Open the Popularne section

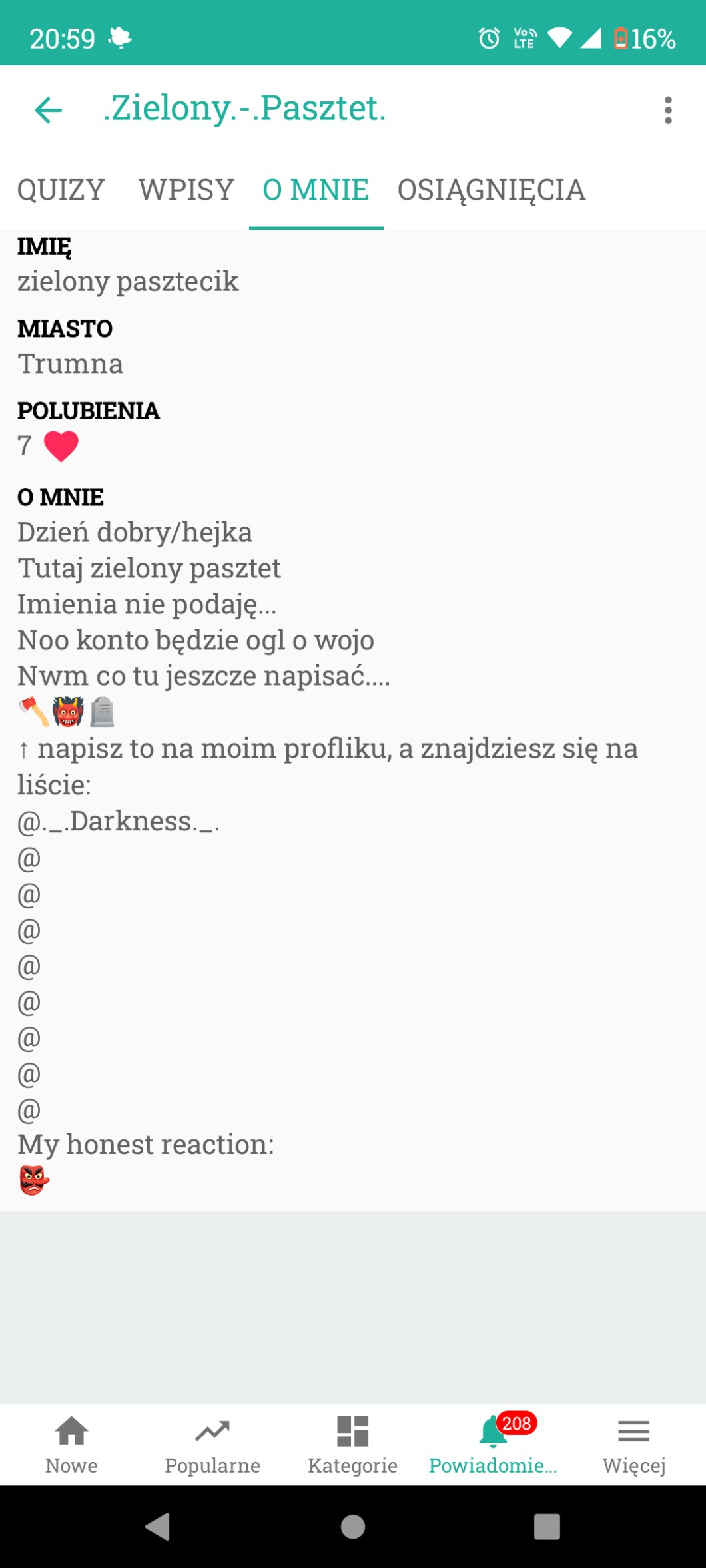[212, 1445]
